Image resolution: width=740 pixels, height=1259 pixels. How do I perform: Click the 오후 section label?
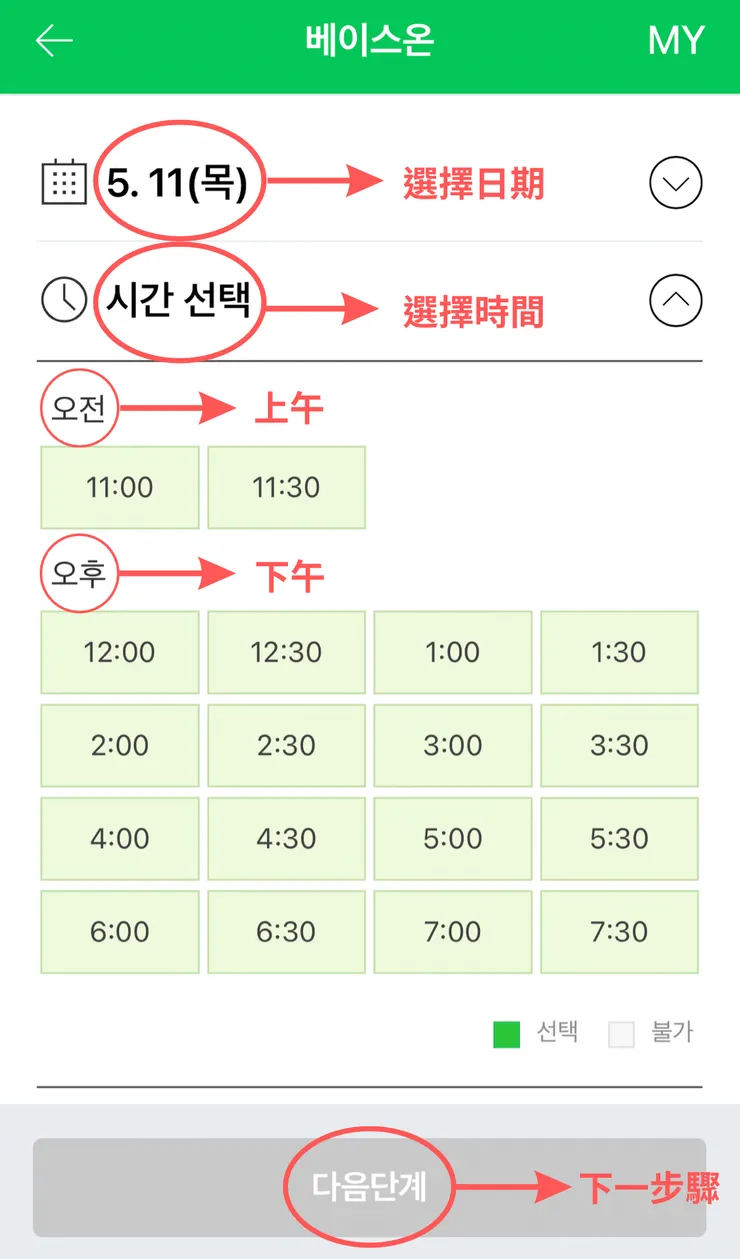[79, 573]
